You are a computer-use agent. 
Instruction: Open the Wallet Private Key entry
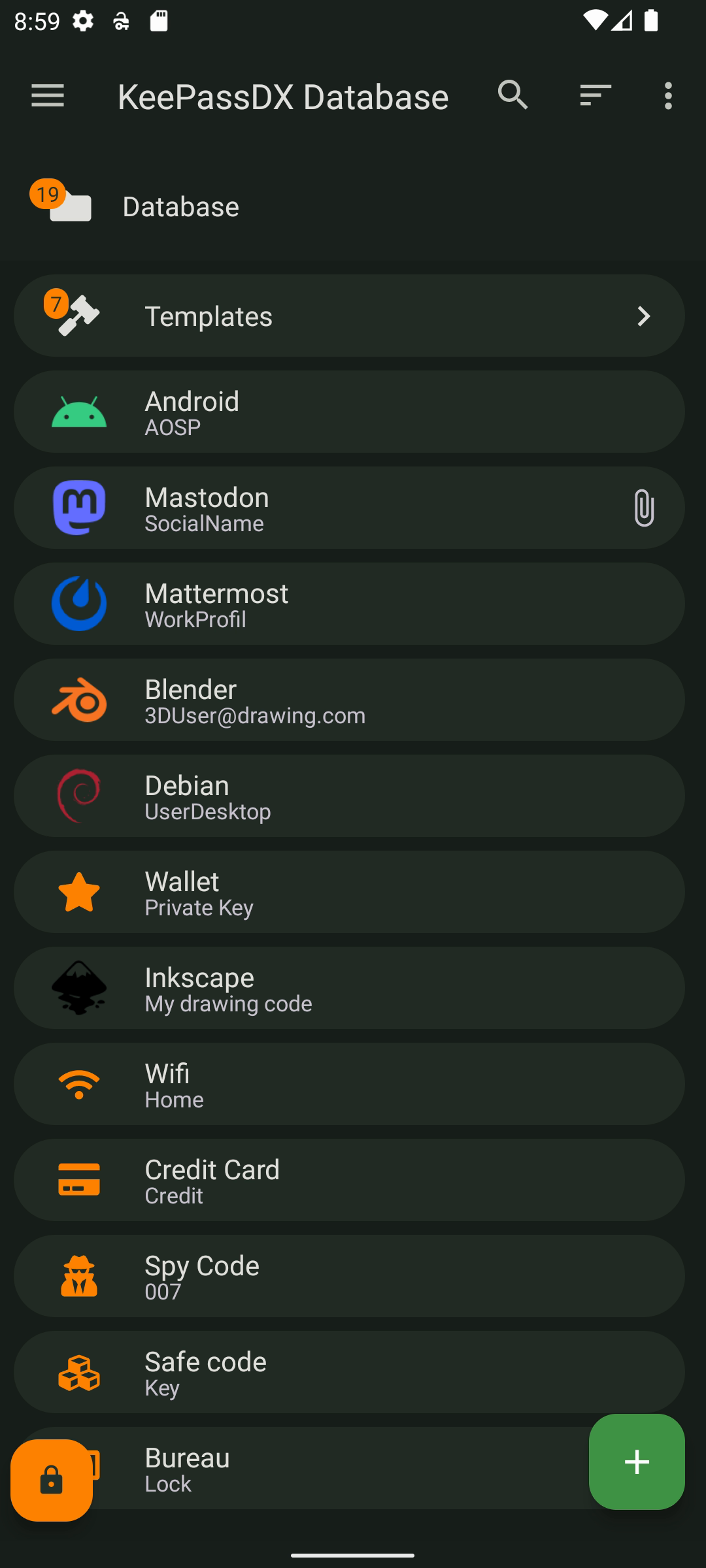point(349,892)
